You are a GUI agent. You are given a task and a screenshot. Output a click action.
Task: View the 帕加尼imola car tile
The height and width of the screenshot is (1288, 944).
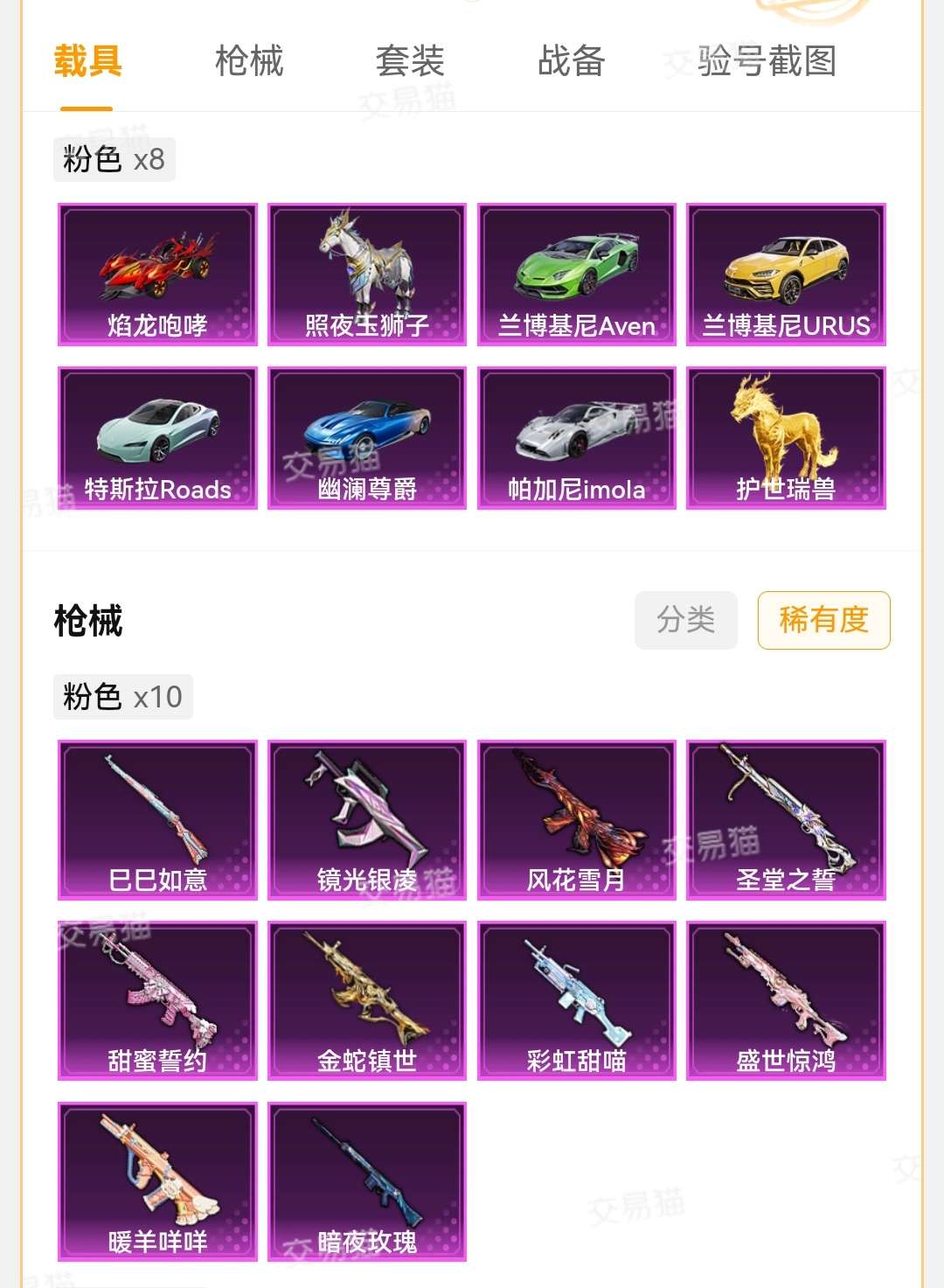tap(577, 438)
